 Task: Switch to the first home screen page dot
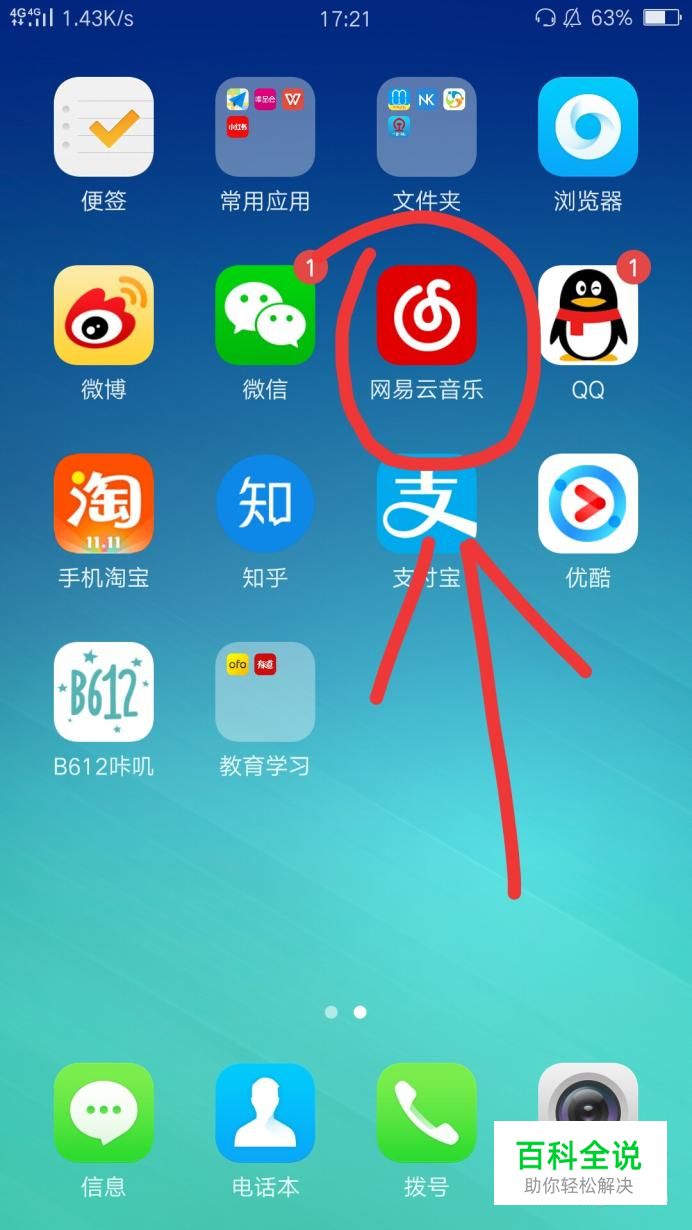coord(331,1012)
